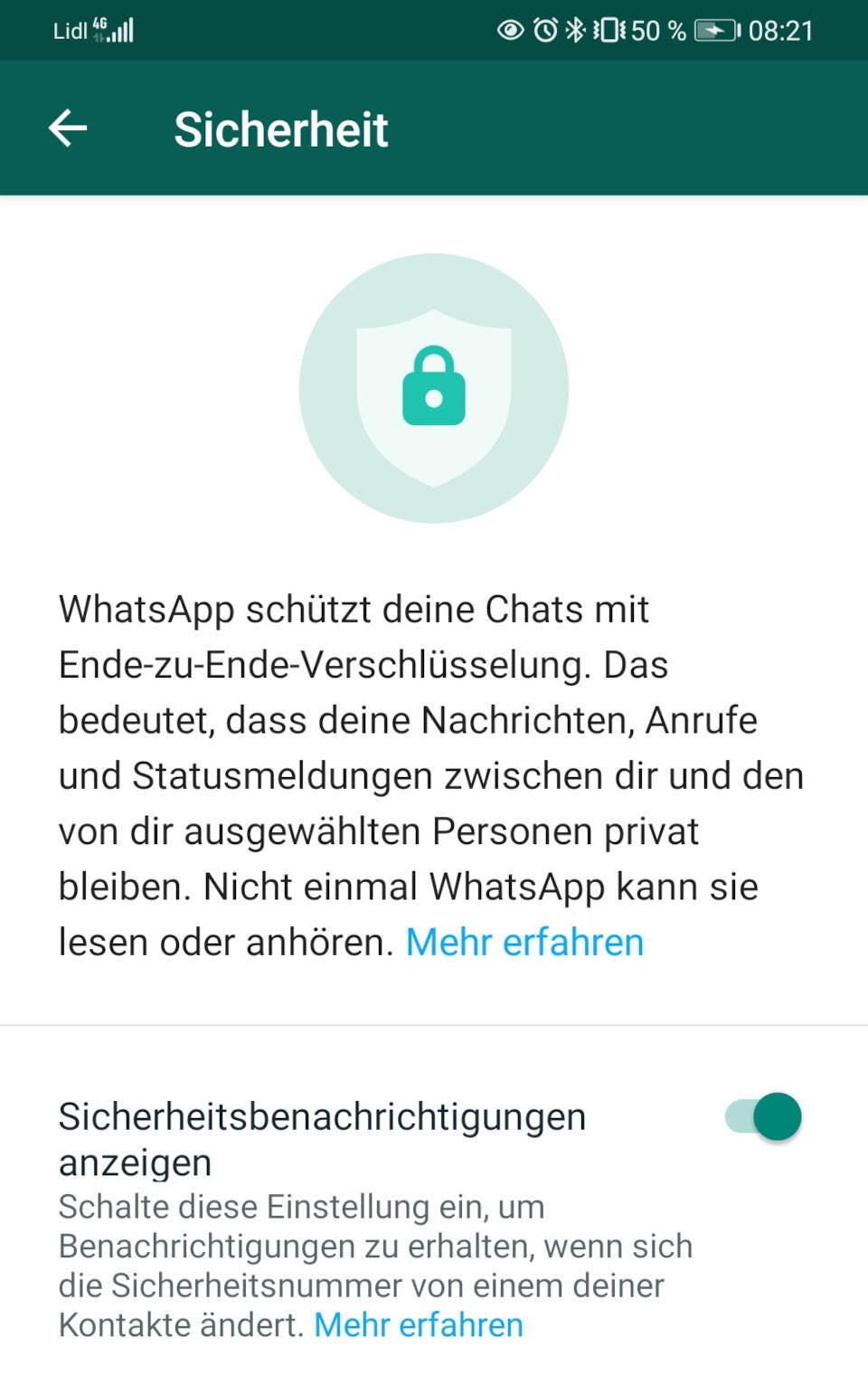Tap the 50 % battery percentage text

pos(656,29)
